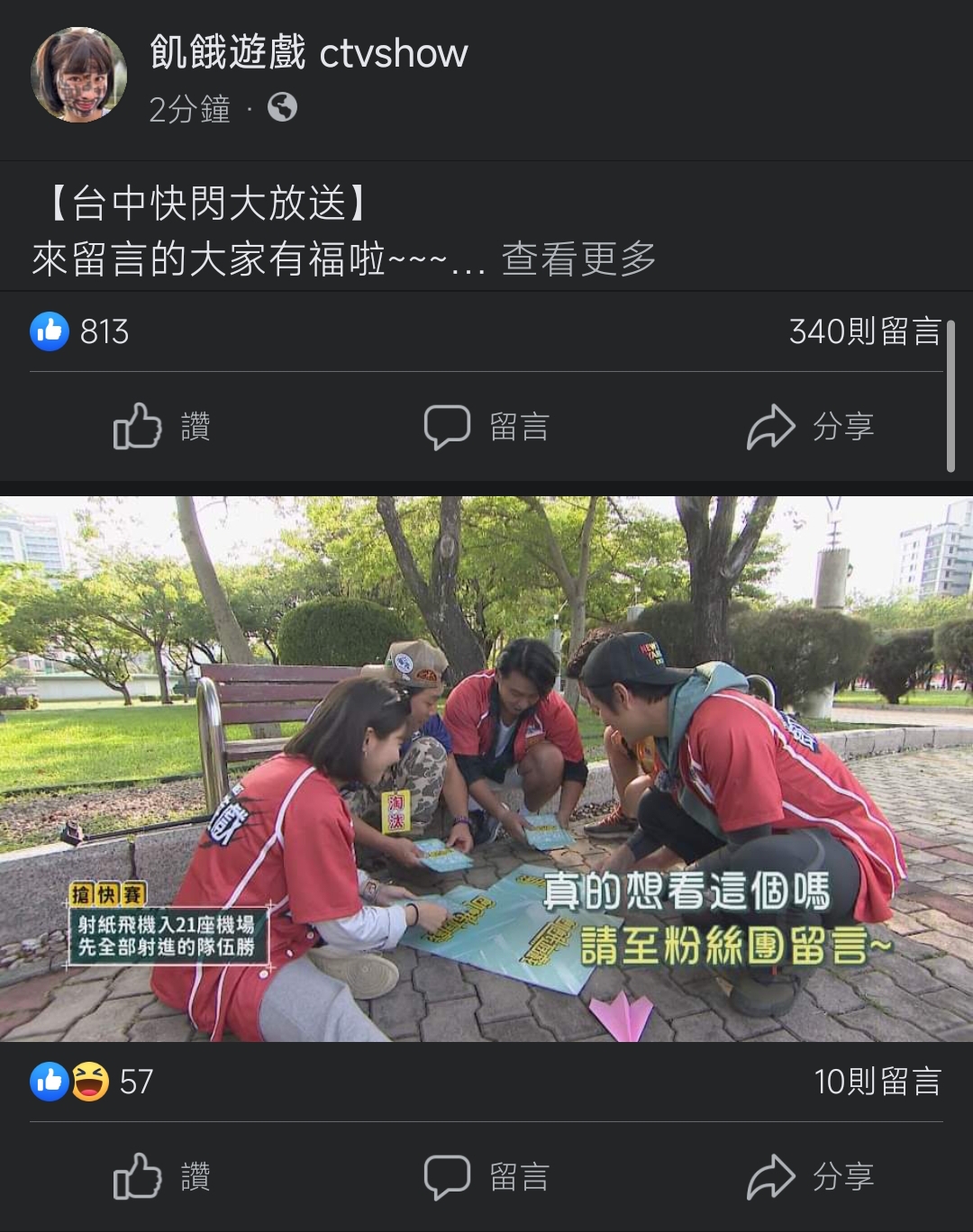Image resolution: width=973 pixels, height=1232 pixels.
Task: Share the photo with 57 reactions
Action: click(811, 1176)
